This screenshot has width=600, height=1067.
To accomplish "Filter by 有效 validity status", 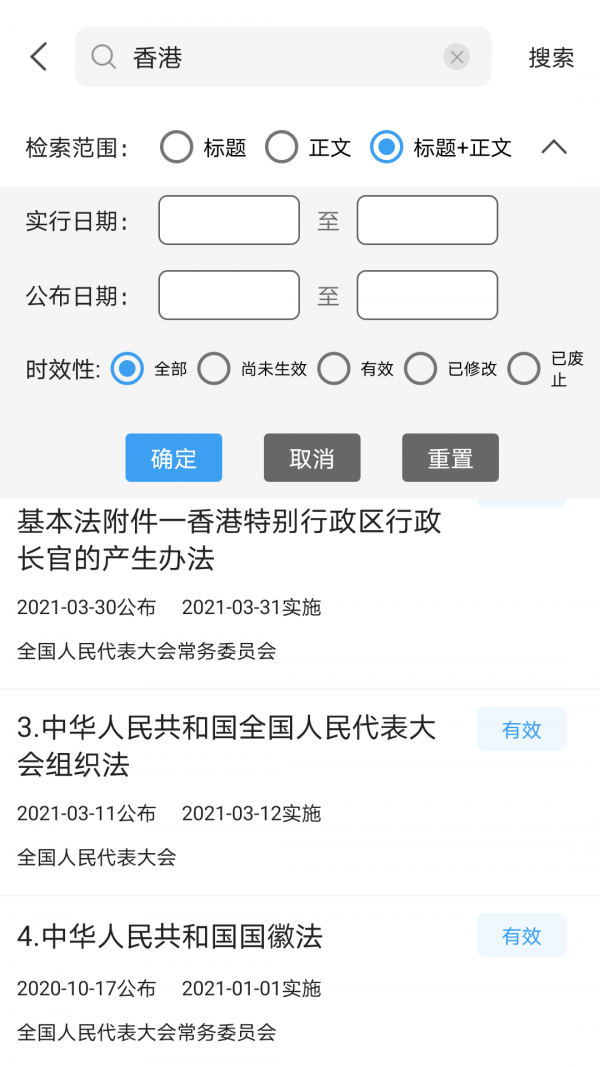I will (334, 369).
